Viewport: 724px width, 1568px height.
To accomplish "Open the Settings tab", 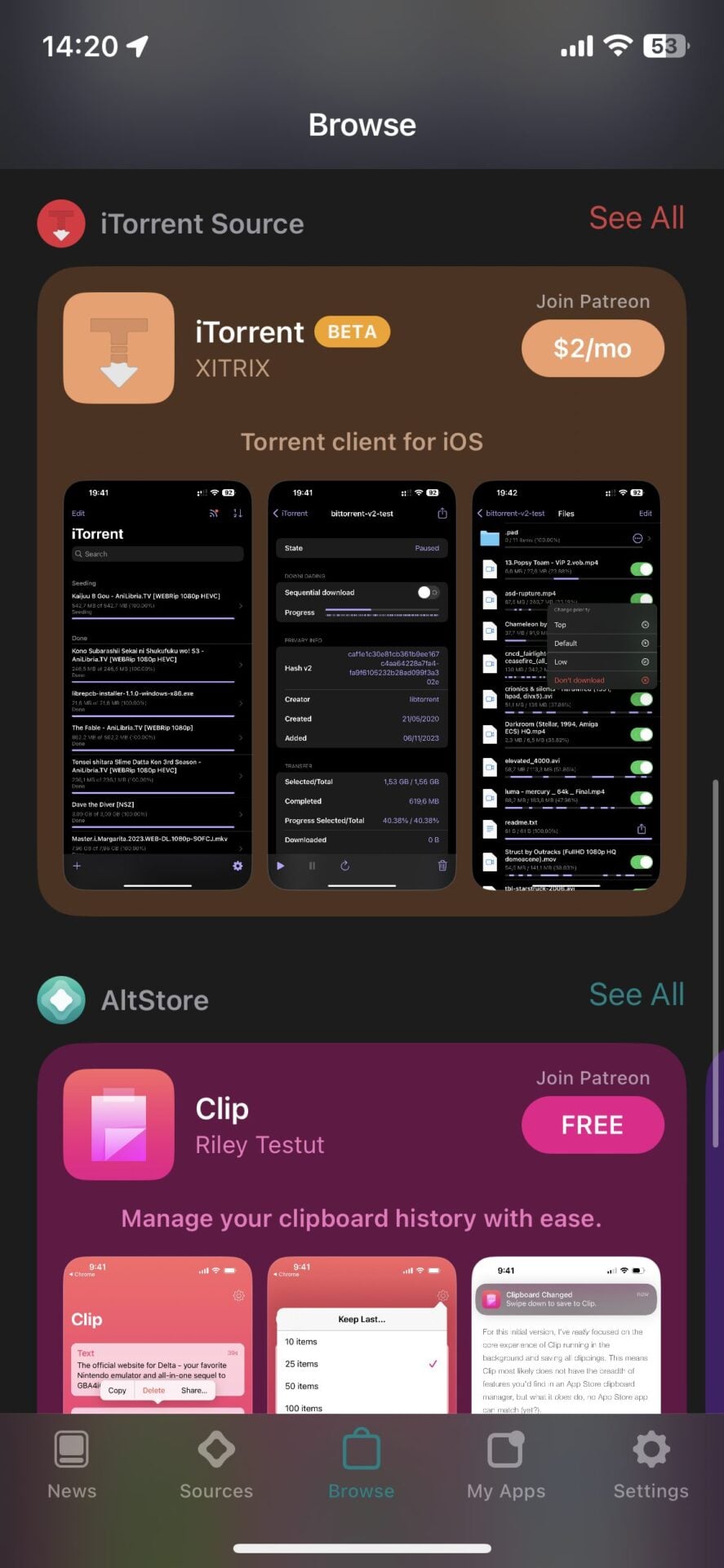I will point(651,1466).
